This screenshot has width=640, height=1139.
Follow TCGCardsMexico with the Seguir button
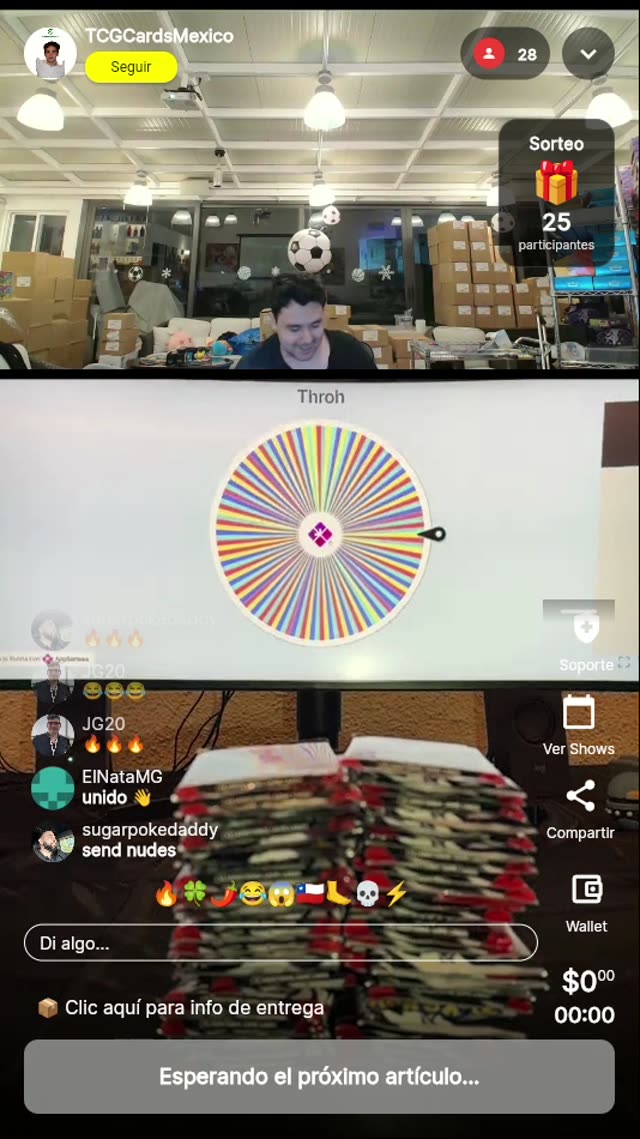tap(131, 67)
